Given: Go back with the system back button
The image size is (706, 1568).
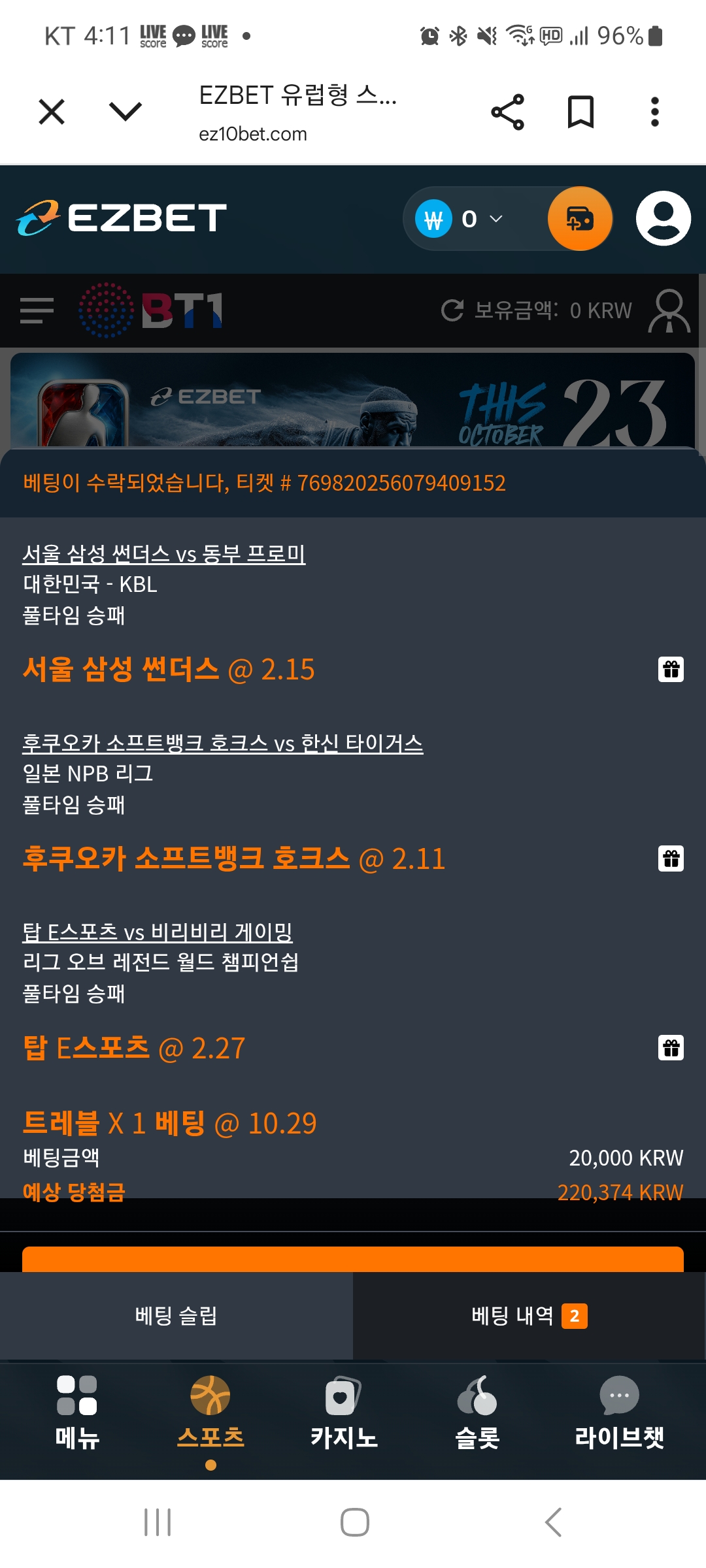Looking at the screenshot, I should (x=553, y=1522).
